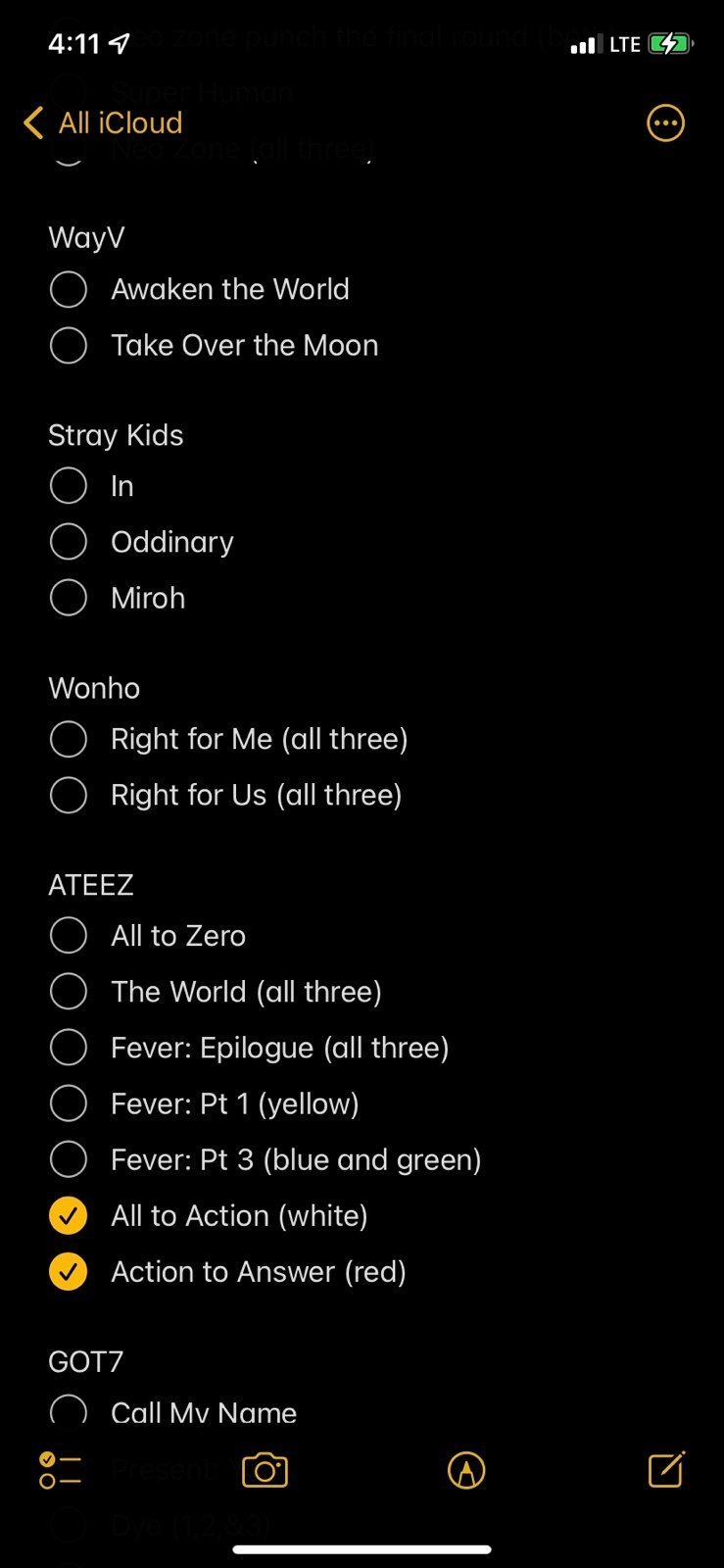Check Right for Me (all three)
This screenshot has height=1568, width=724.
coord(69,739)
